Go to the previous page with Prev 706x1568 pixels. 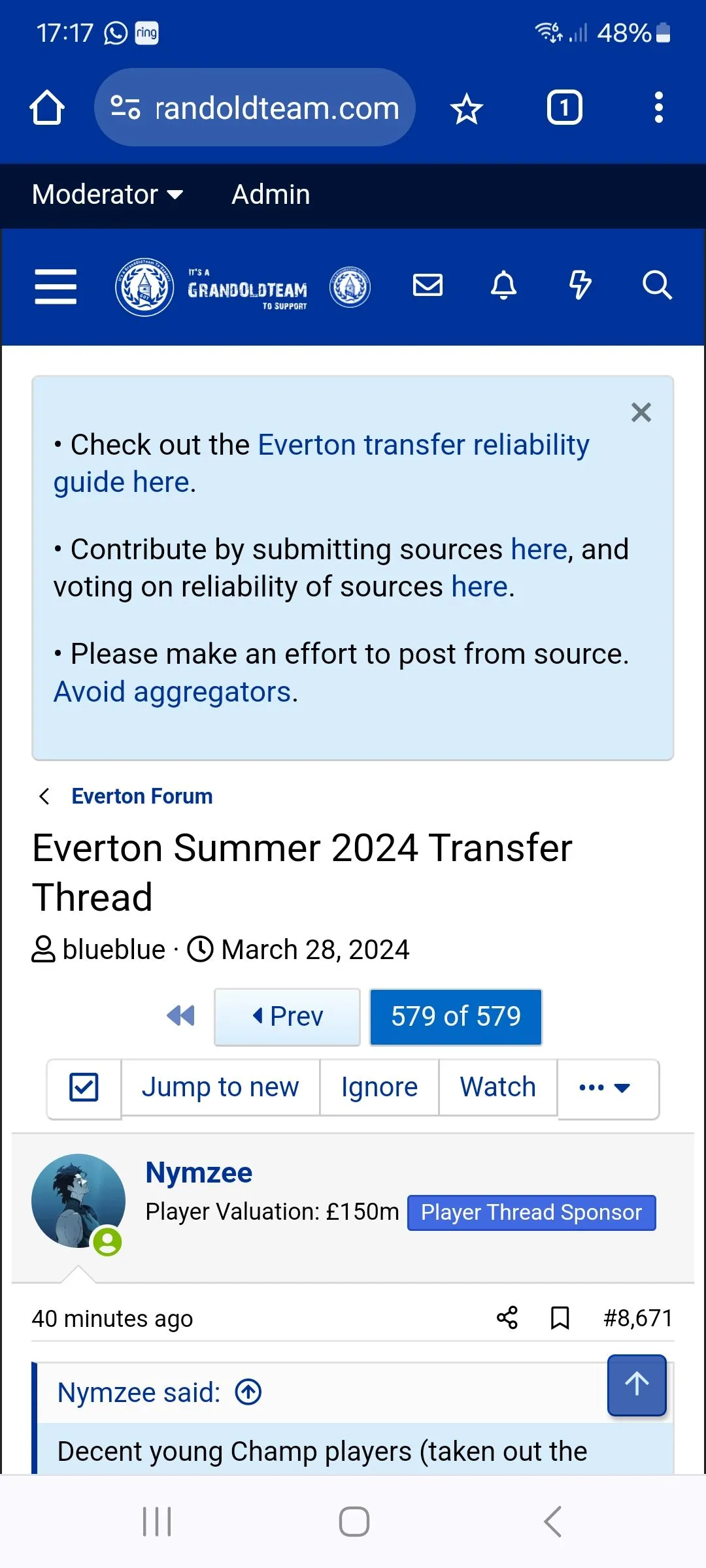(x=288, y=1017)
